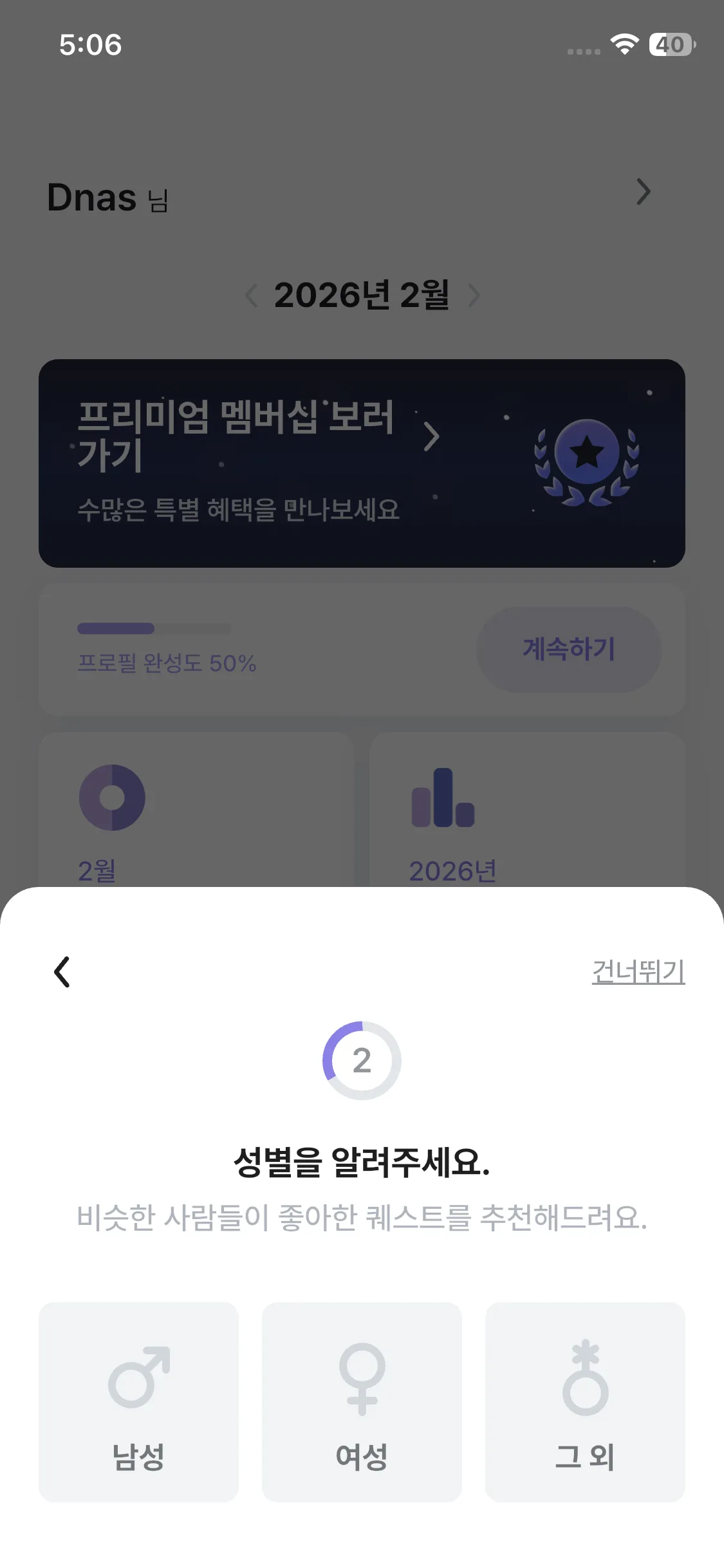
Task: Skip this step via 건너뛰기
Action: tap(638, 971)
